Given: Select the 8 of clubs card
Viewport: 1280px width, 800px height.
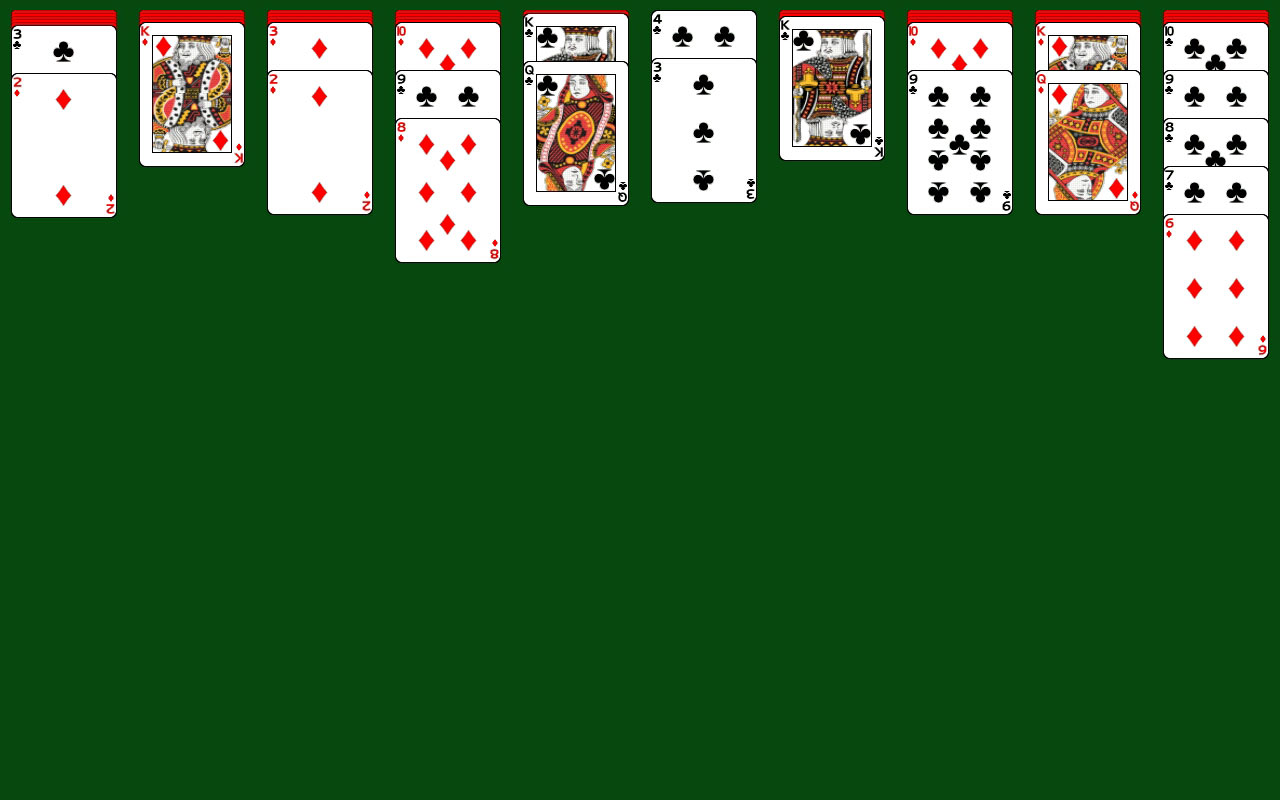Looking at the screenshot, I should point(1215,143).
